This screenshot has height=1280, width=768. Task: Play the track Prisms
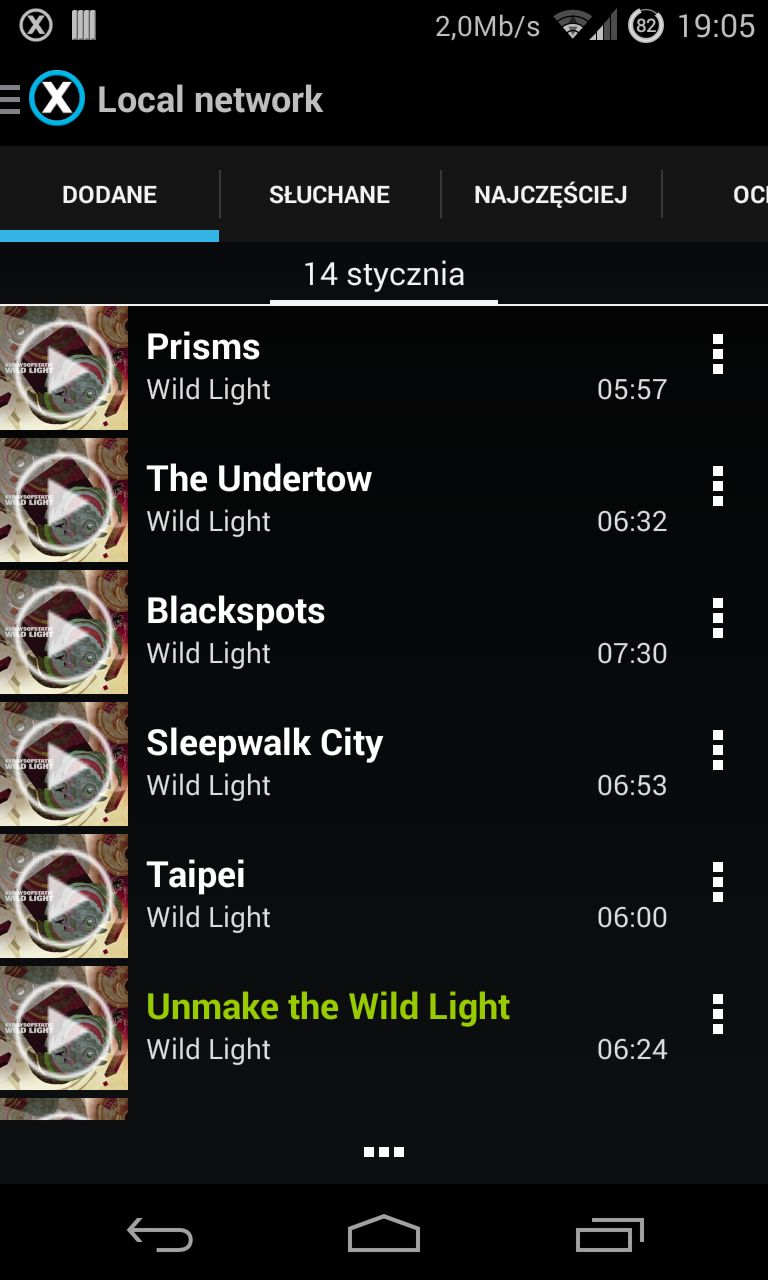64,368
